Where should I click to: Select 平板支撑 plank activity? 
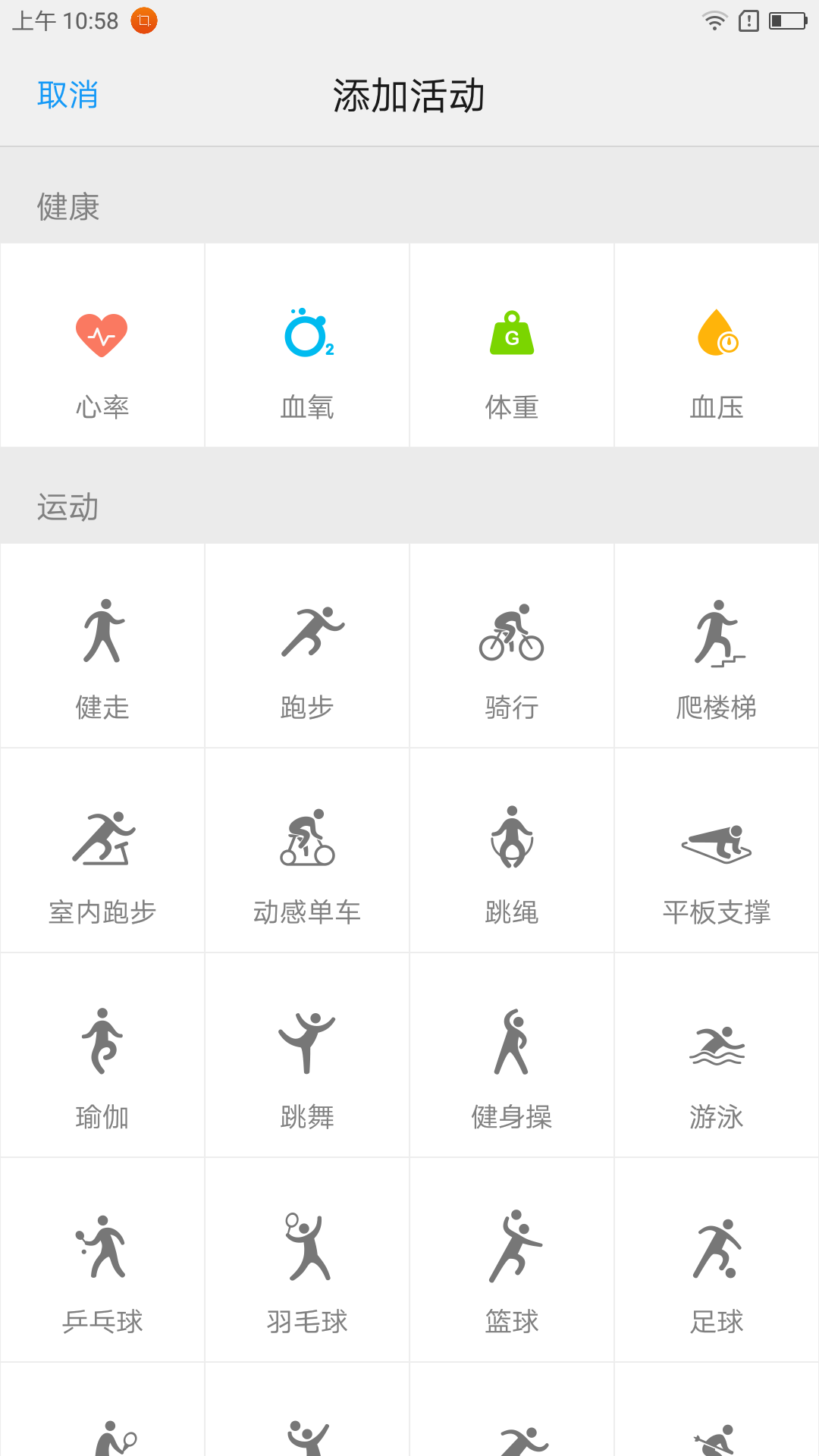tap(717, 850)
